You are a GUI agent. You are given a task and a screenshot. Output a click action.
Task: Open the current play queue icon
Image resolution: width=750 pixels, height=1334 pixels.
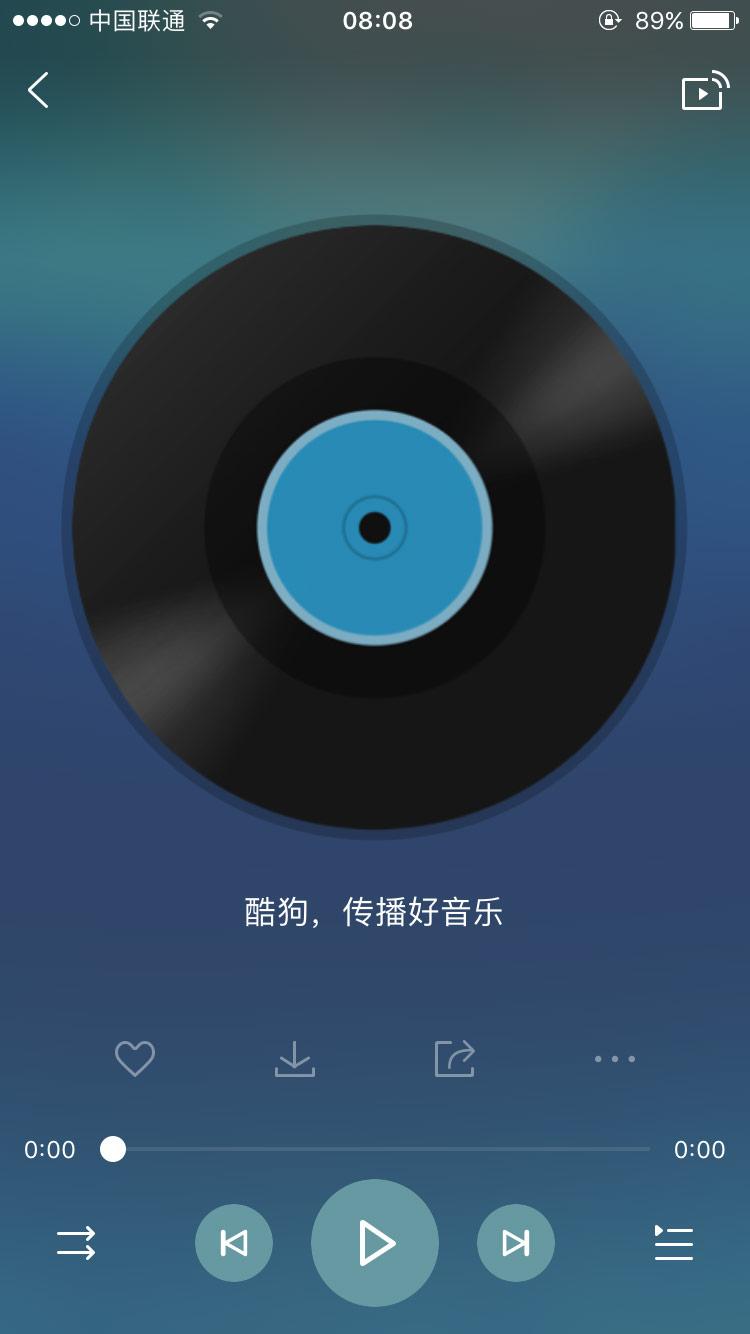[673, 1243]
